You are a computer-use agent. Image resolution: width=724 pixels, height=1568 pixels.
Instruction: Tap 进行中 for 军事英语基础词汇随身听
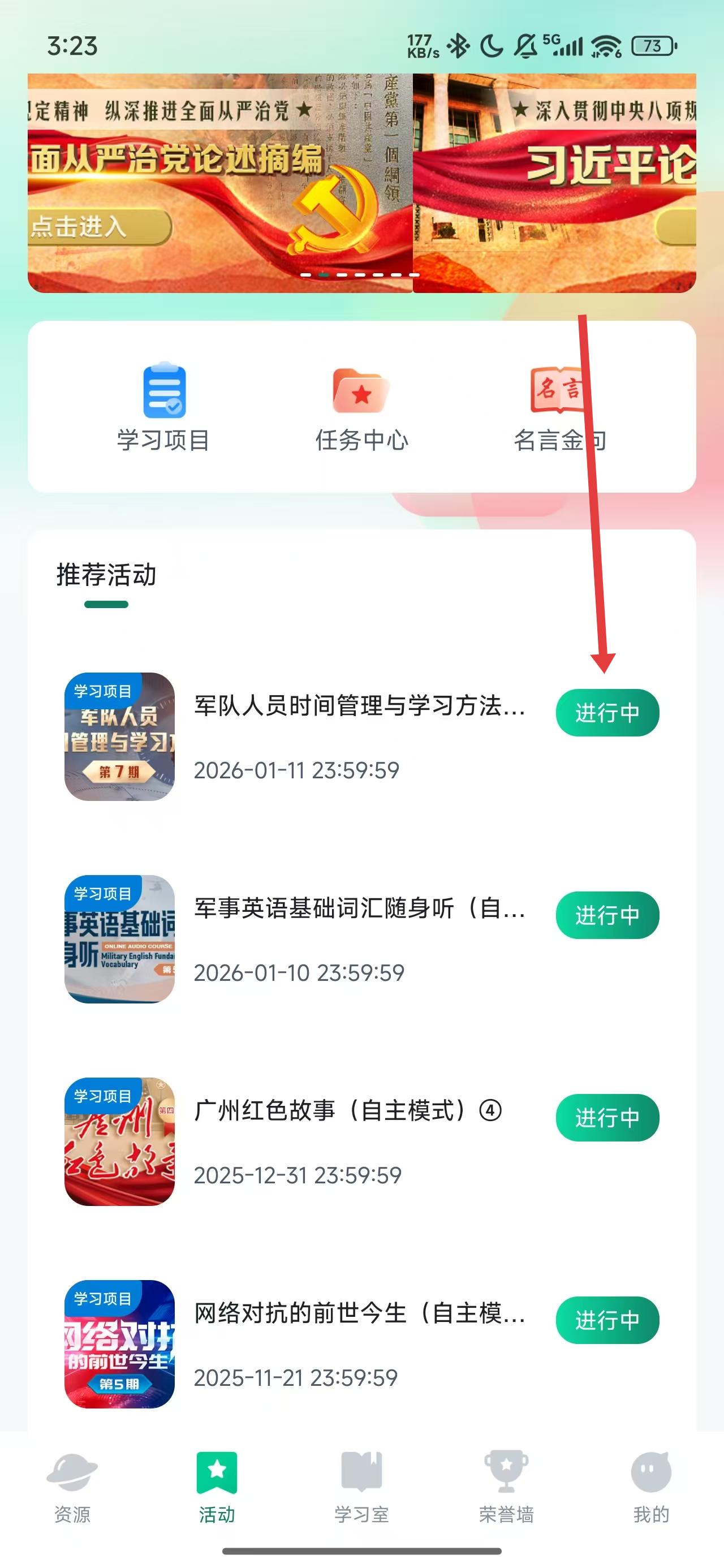click(x=607, y=915)
